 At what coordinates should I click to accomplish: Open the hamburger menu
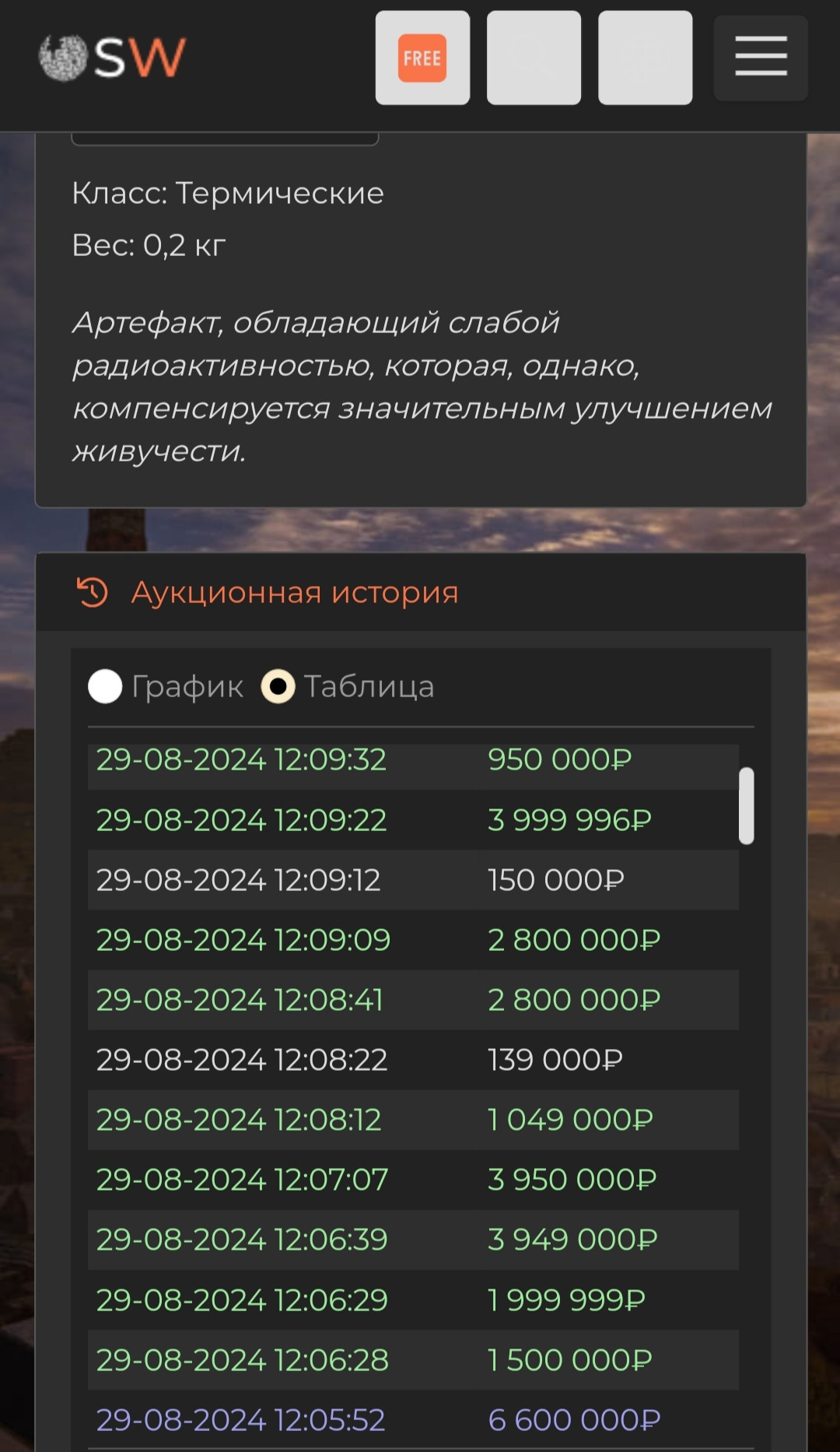(761, 58)
